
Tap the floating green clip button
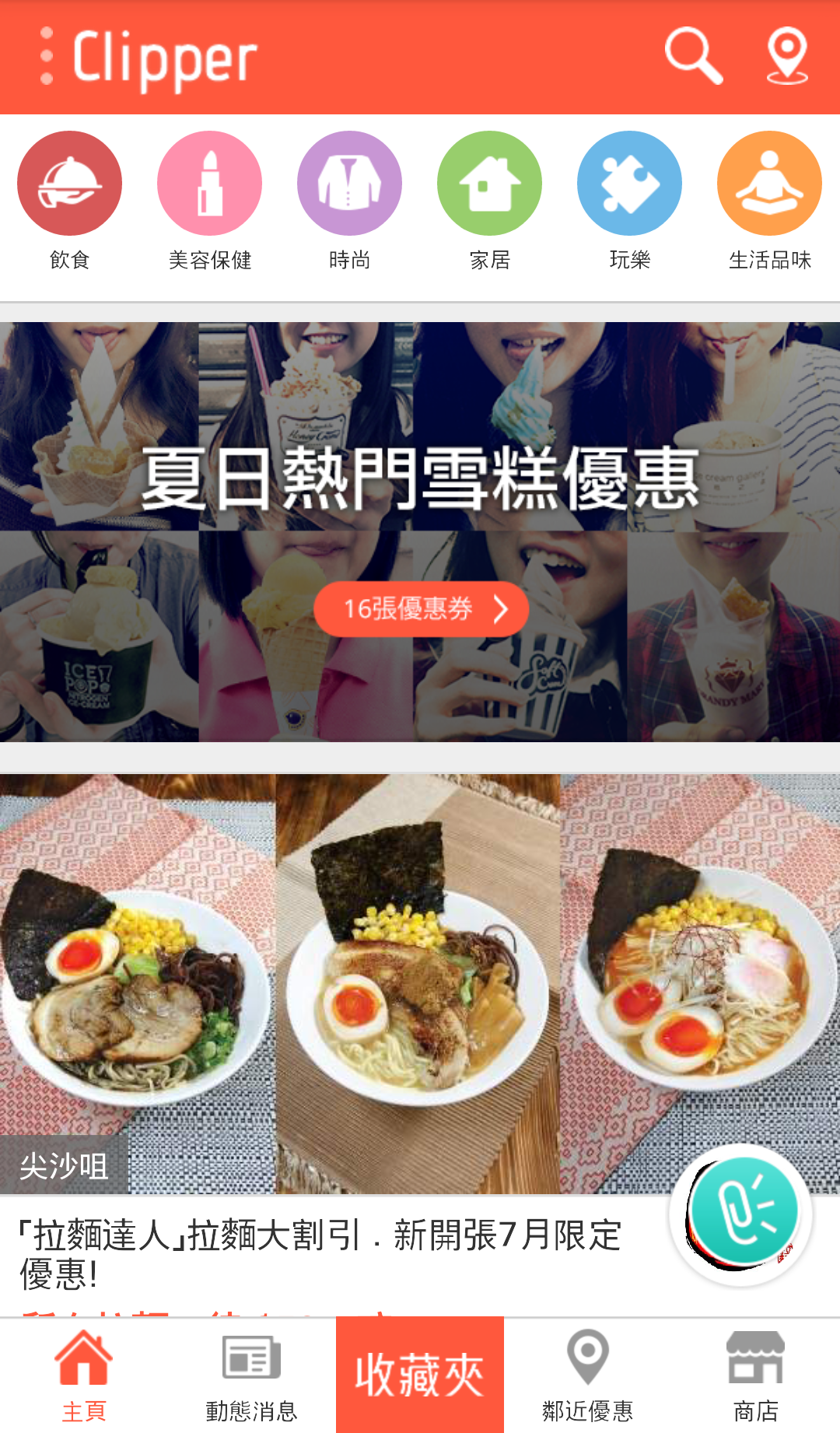tap(743, 1213)
